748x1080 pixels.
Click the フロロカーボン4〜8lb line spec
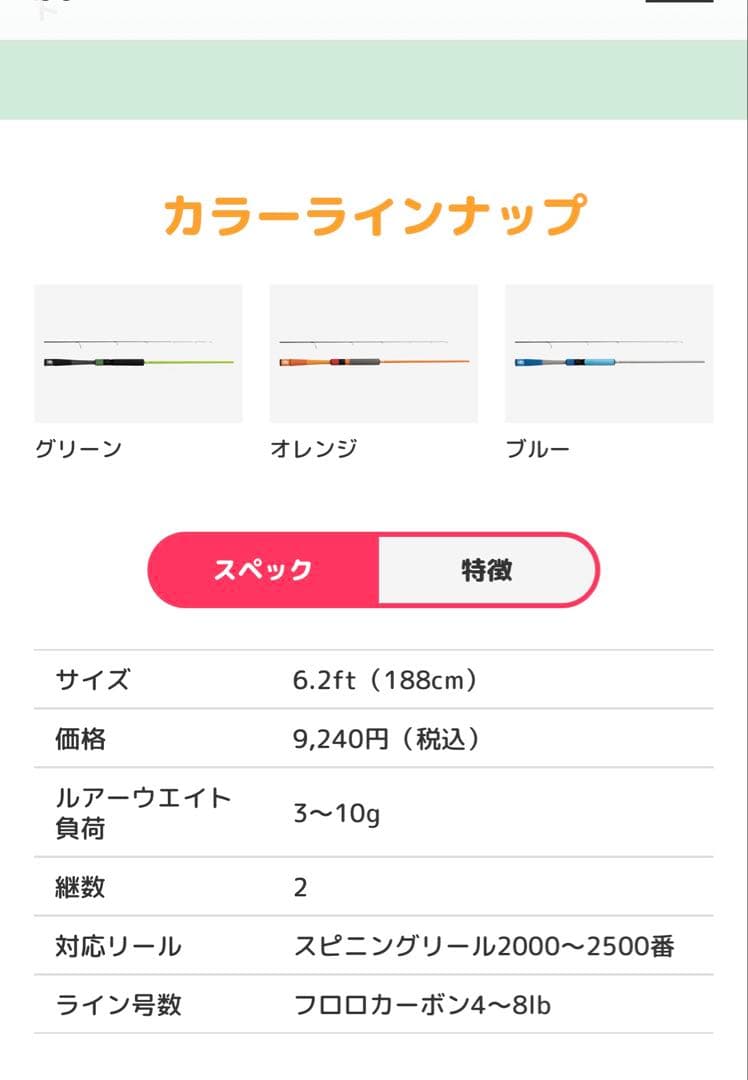pyautogui.click(x=430, y=1003)
